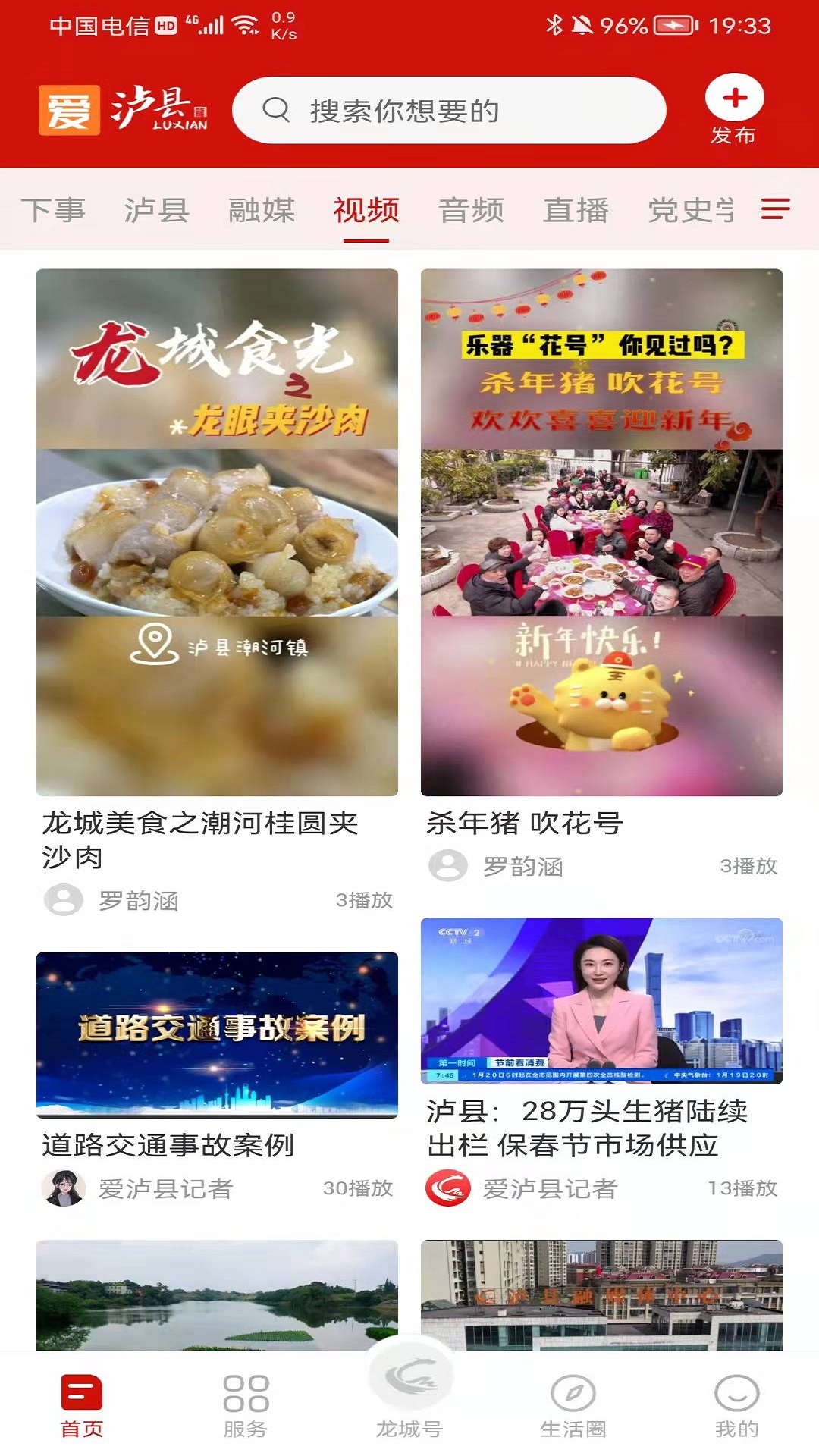Tap the 发布 plus icon to publish content
The width and height of the screenshot is (819, 1456).
coord(734,97)
